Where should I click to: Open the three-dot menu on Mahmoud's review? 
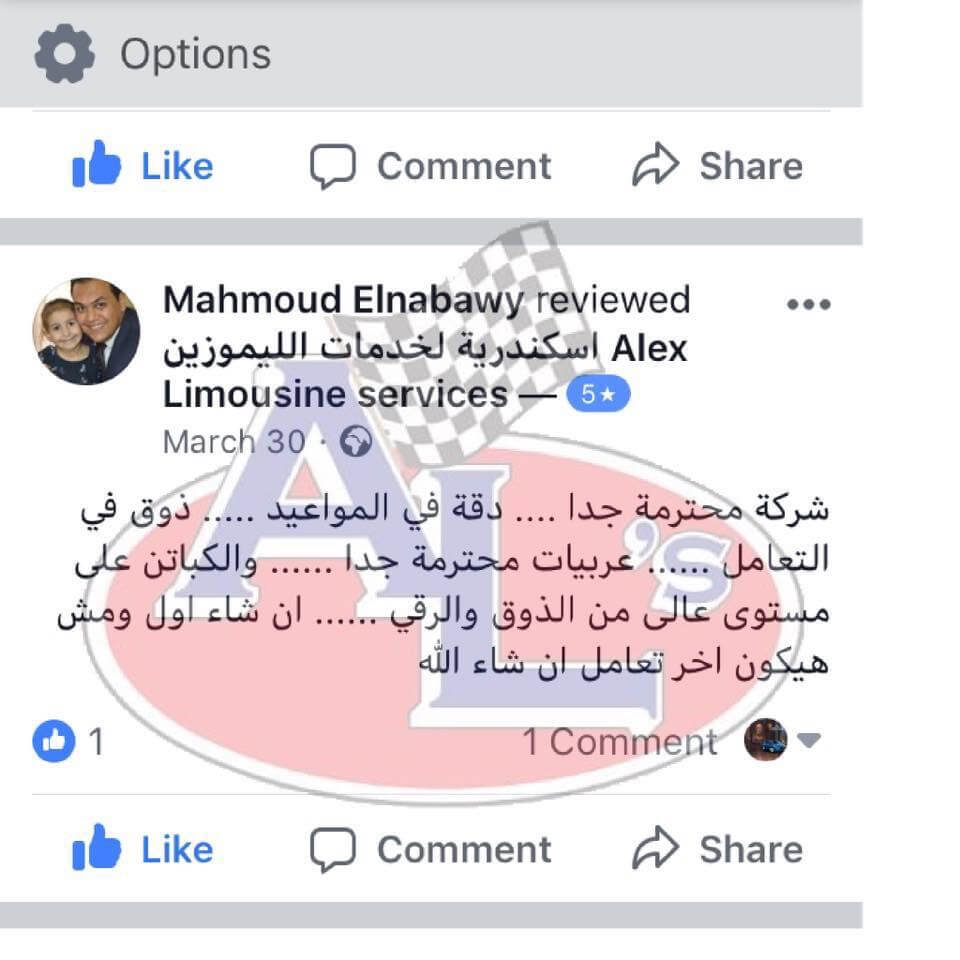pyautogui.click(x=808, y=305)
